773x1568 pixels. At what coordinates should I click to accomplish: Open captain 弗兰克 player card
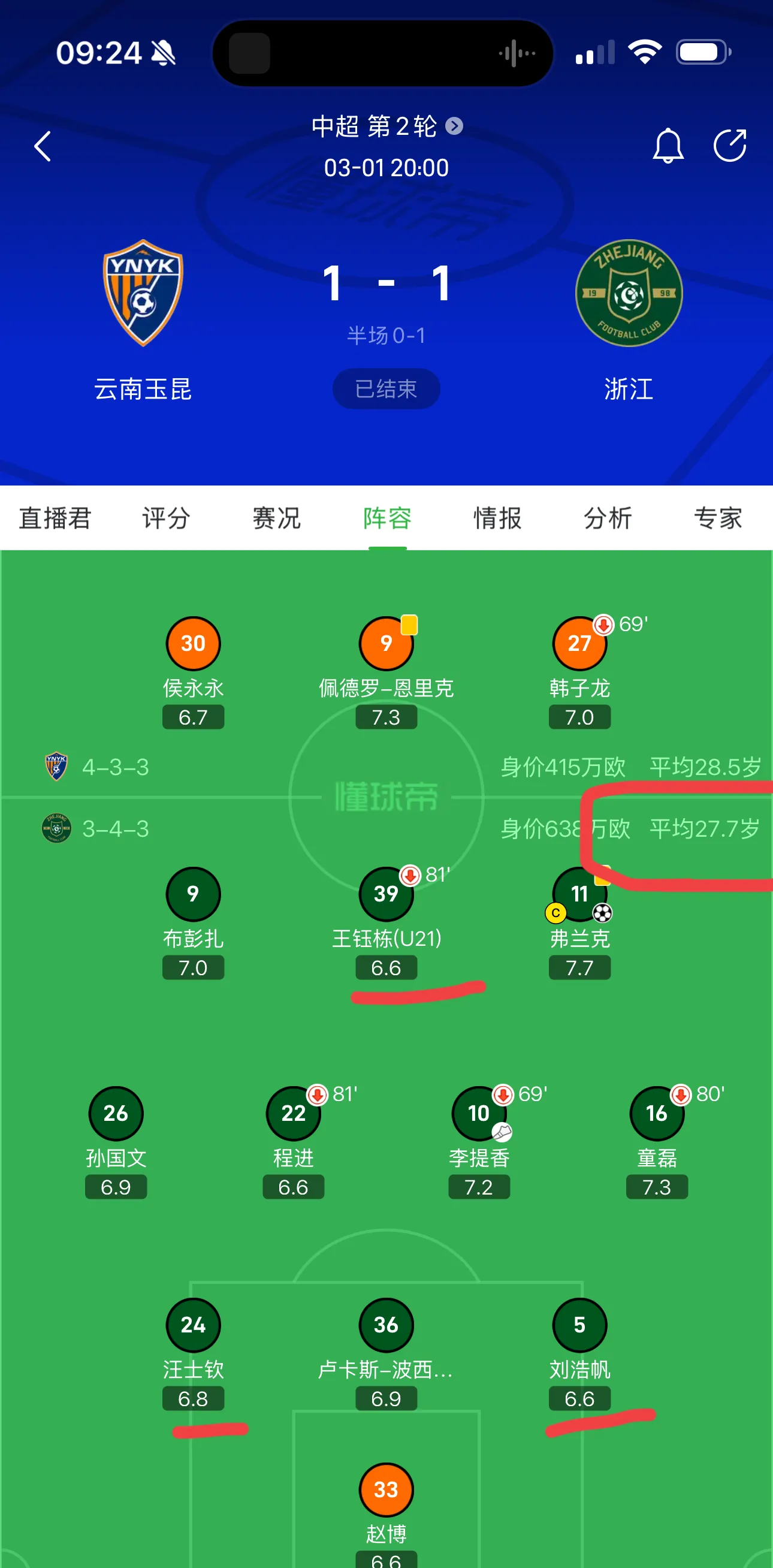pos(579,895)
